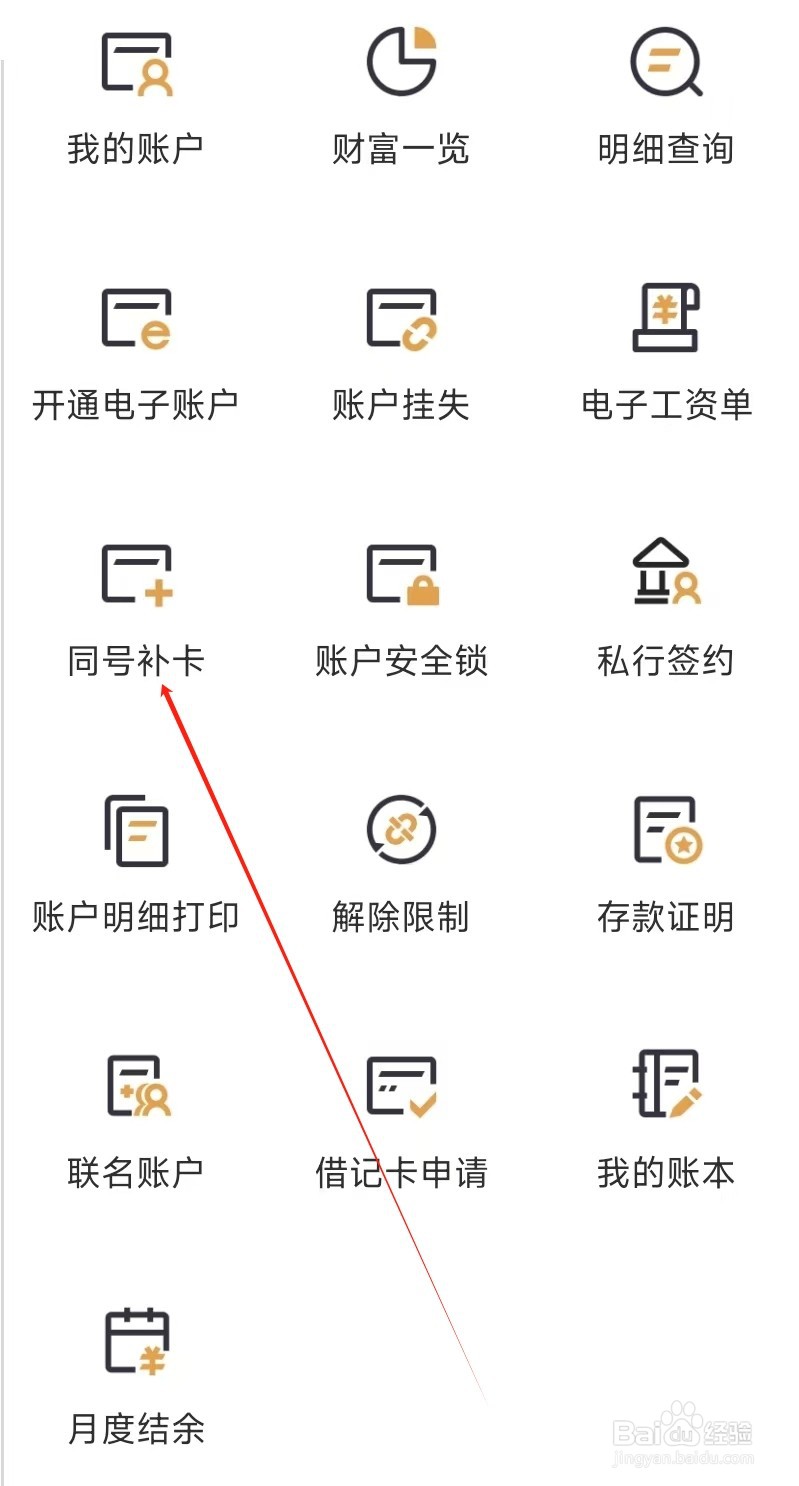Select the 财富一览 wealth overview pie-chart icon
This screenshot has width=799, height=1486.
point(400,60)
